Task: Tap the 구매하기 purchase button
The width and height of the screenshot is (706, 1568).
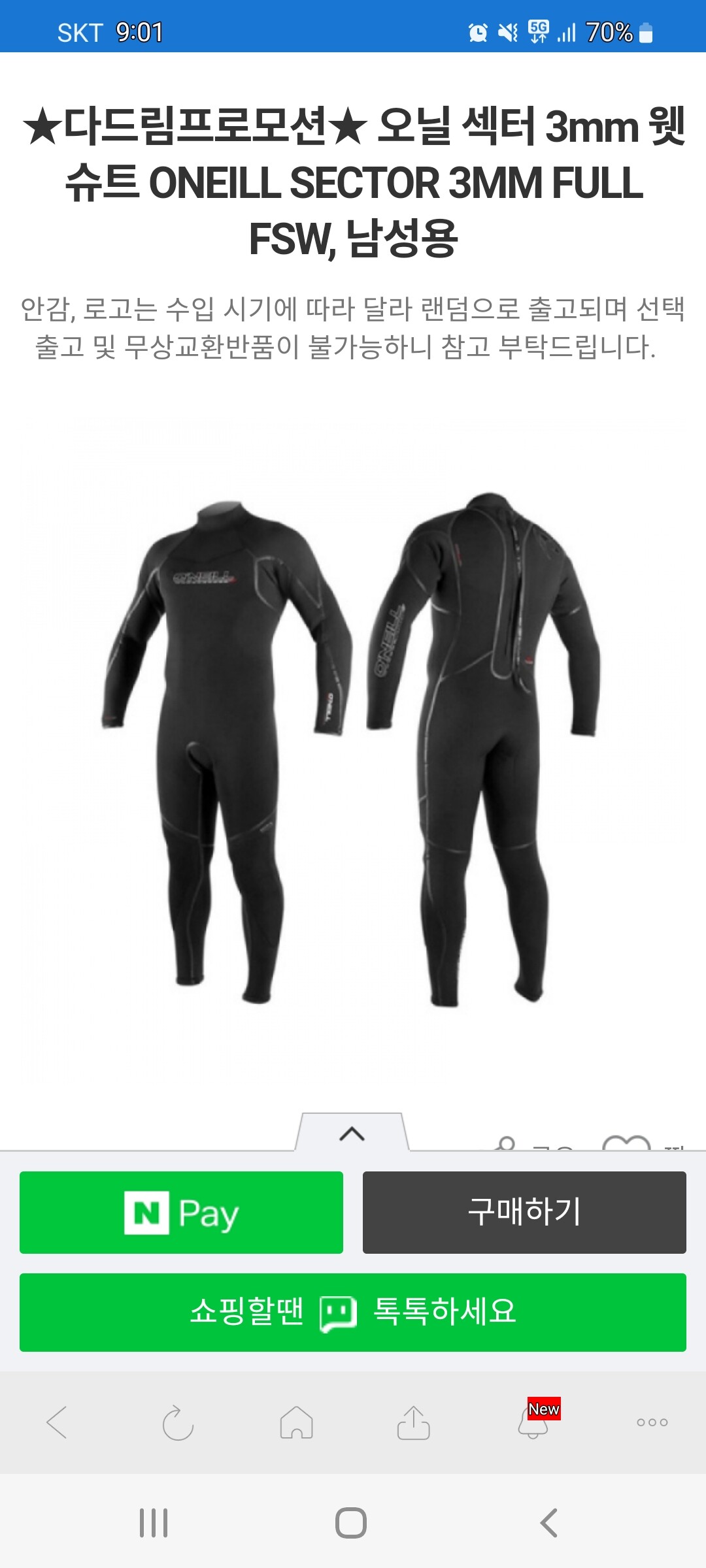Action: tap(524, 1213)
